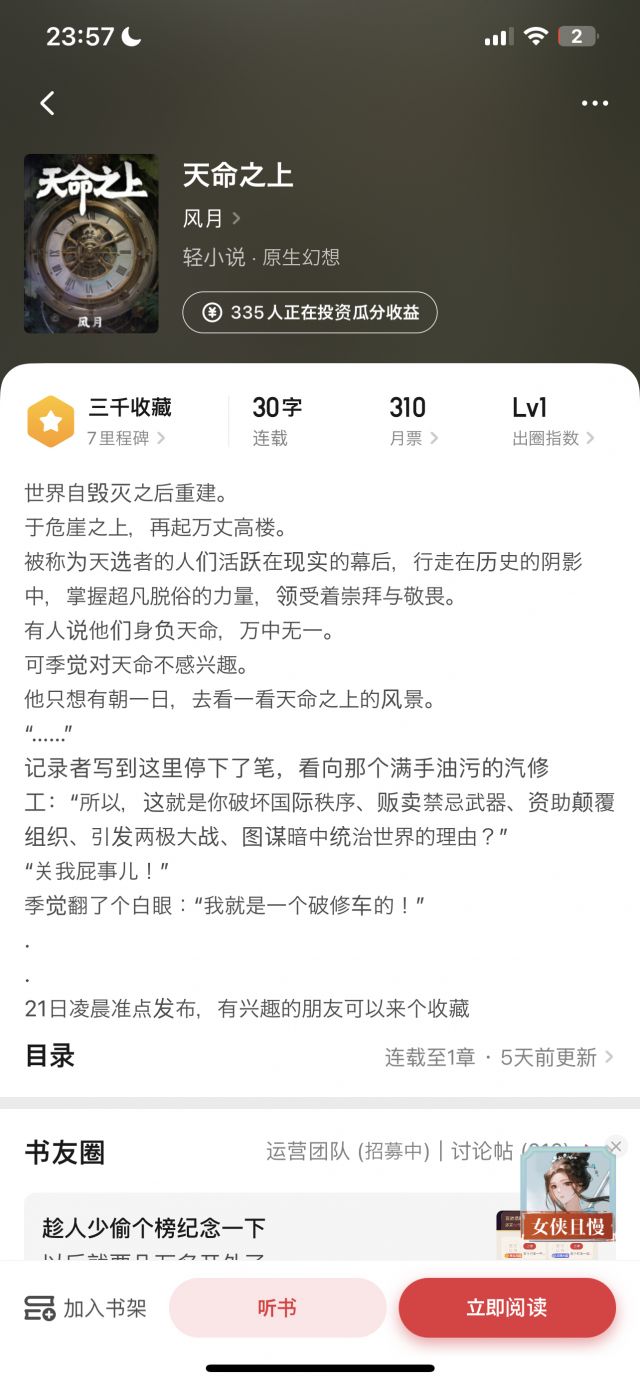640x1384 pixels.
Task: Open author 风月's page
Action: 212,218
